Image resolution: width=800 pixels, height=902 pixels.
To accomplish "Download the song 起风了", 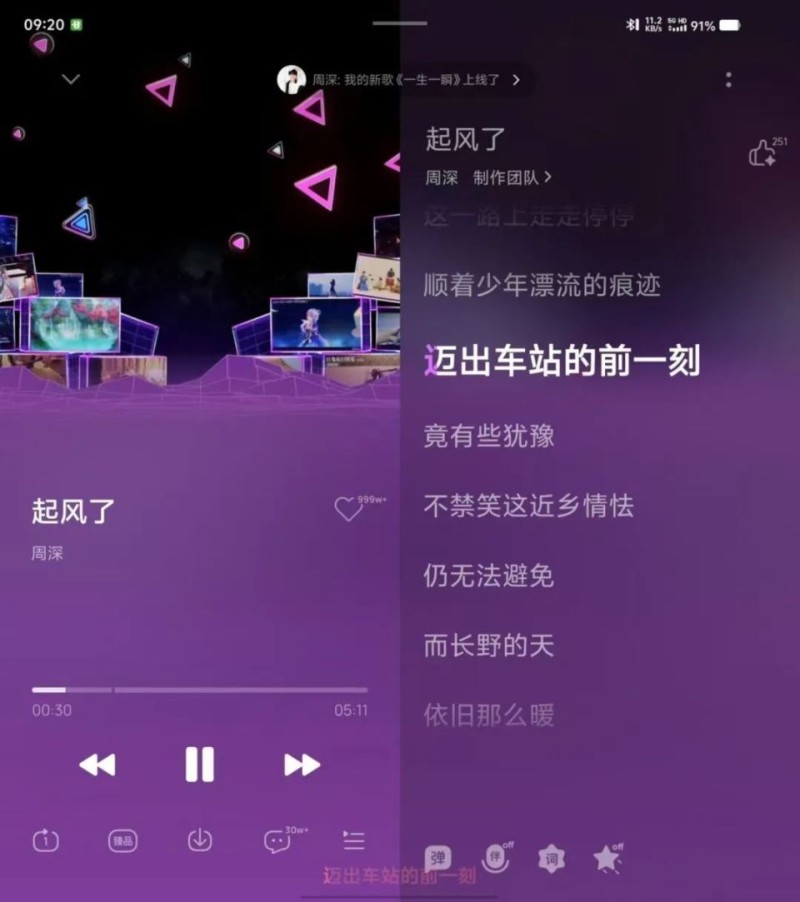I will click(x=199, y=841).
